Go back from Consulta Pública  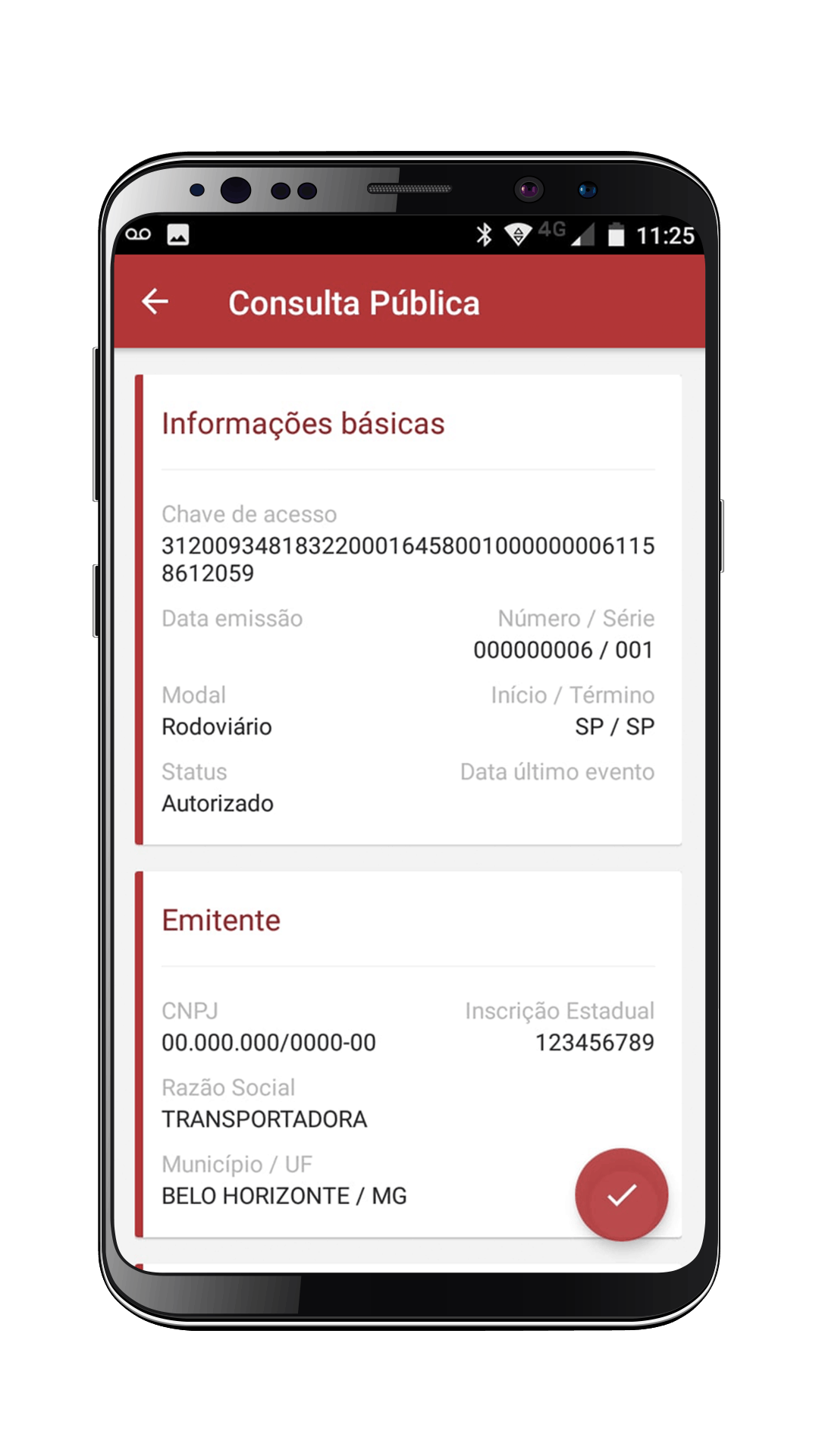click(155, 302)
